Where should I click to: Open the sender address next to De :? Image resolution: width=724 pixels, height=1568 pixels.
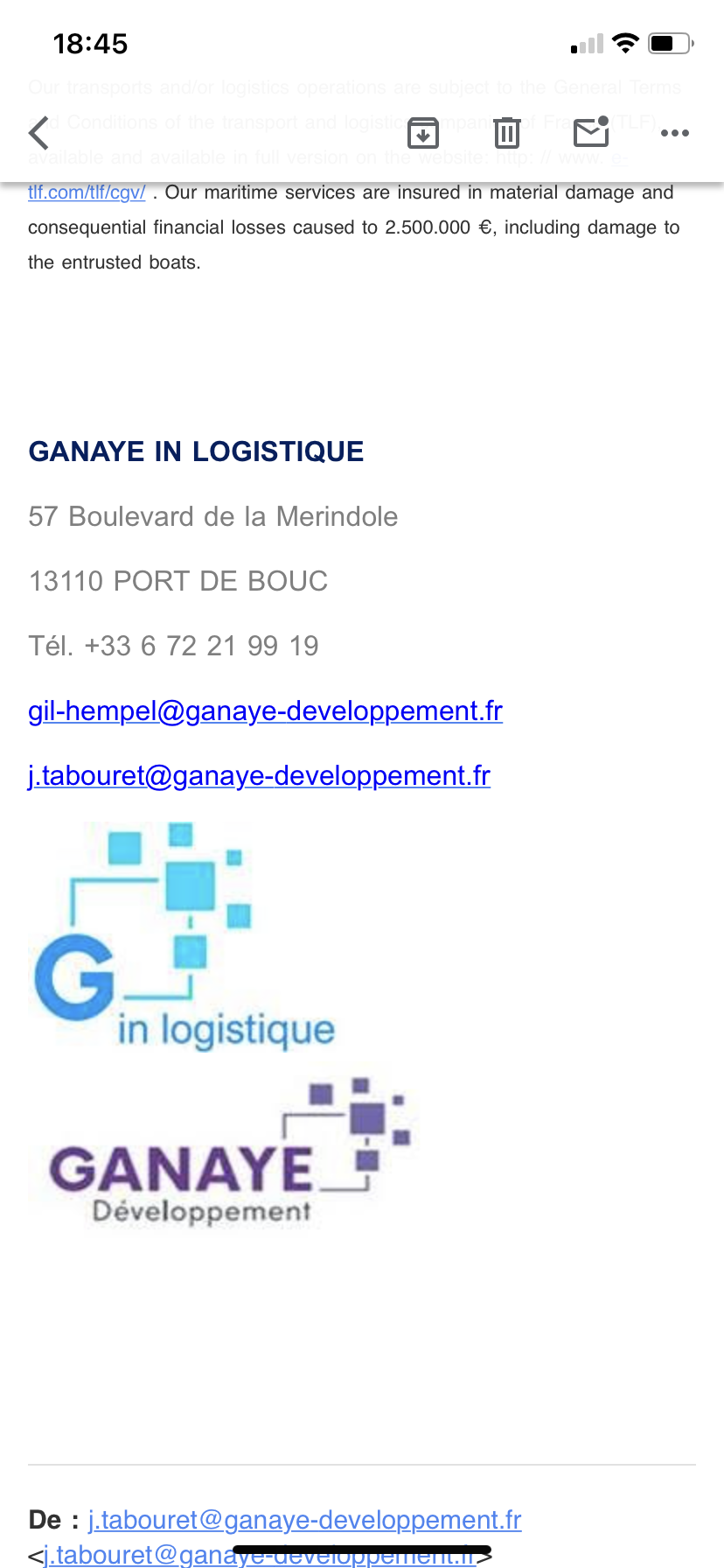(304, 1520)
